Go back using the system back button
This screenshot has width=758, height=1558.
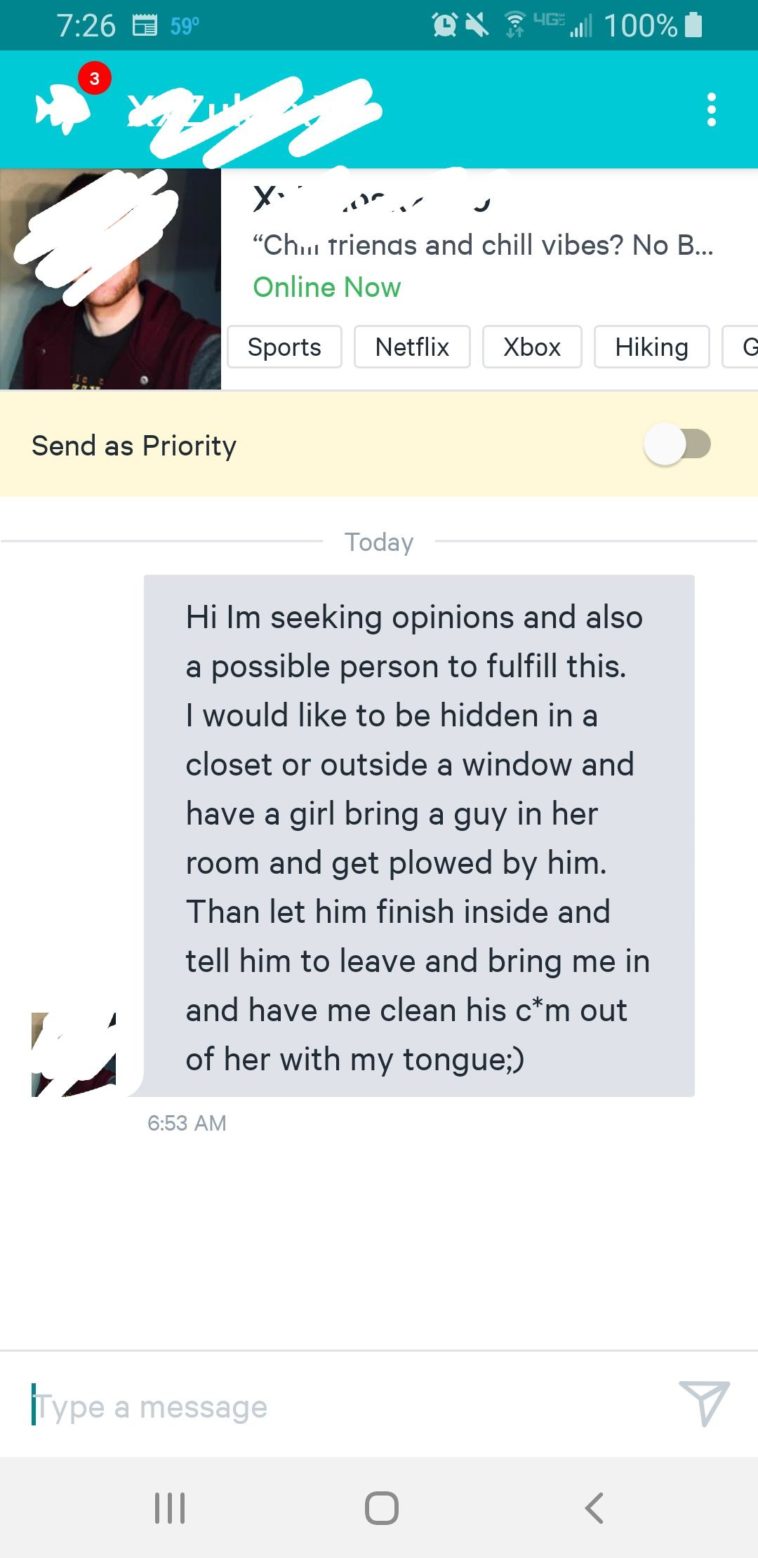pos(594,1507)
